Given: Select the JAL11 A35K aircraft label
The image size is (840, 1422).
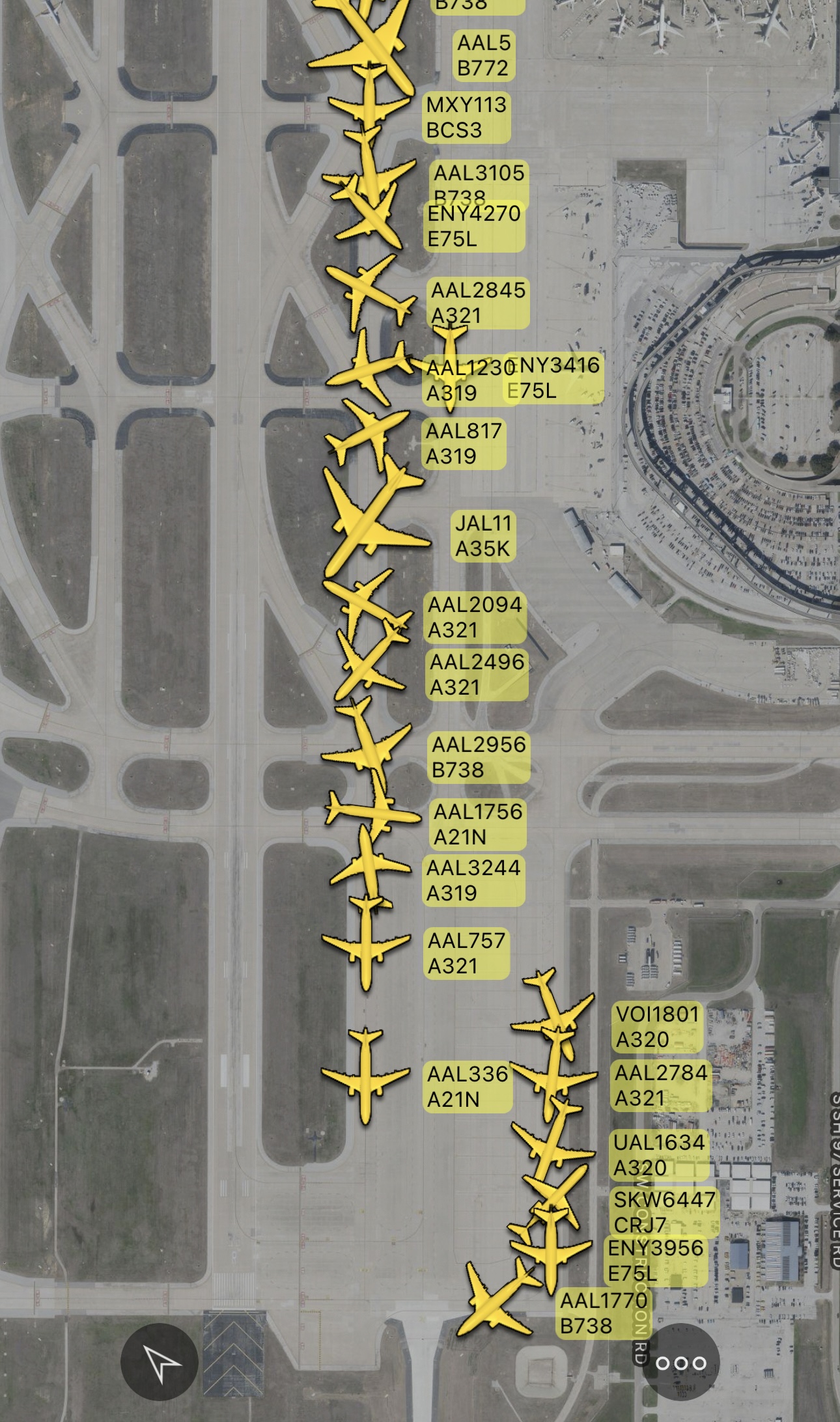Looking at the screenshot, I should coord(484,536).
